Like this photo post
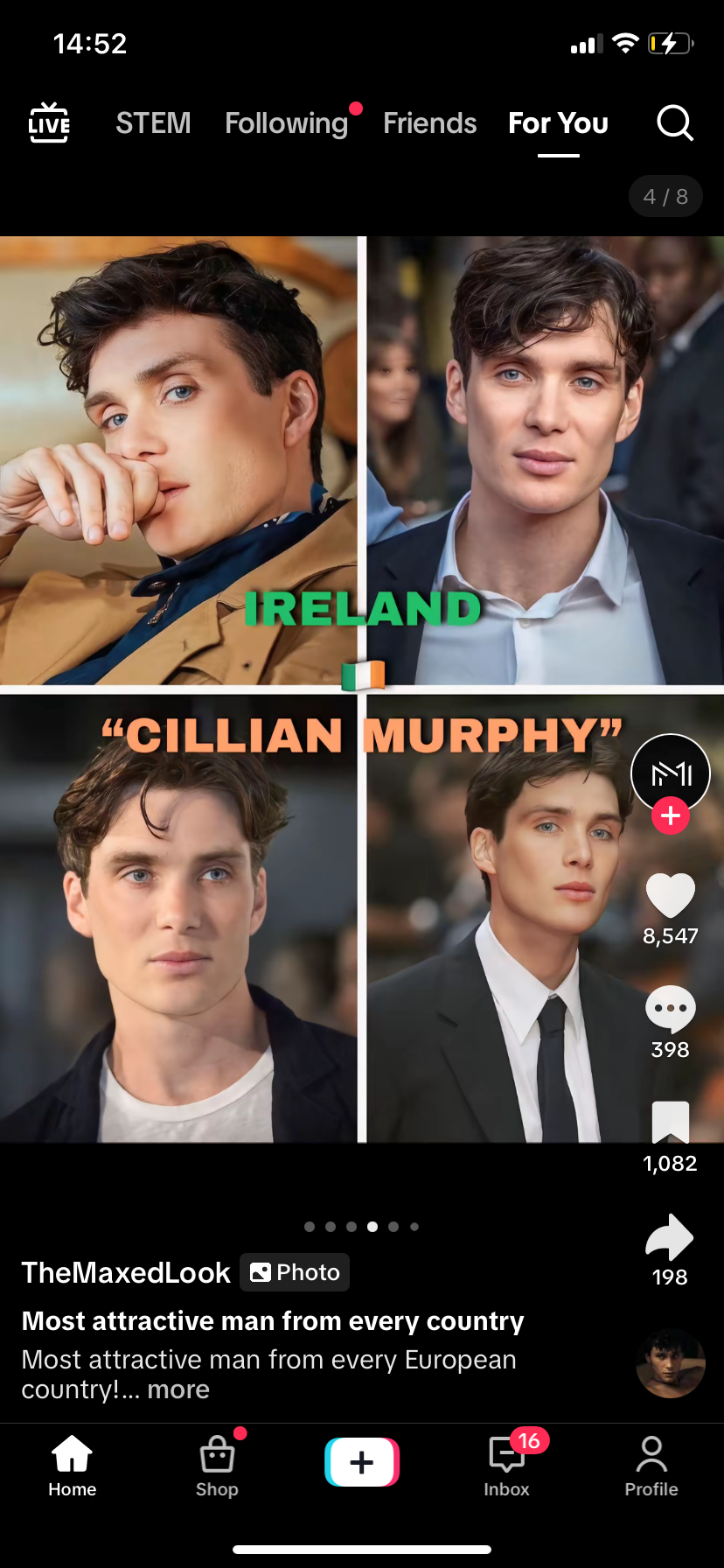 670,896
